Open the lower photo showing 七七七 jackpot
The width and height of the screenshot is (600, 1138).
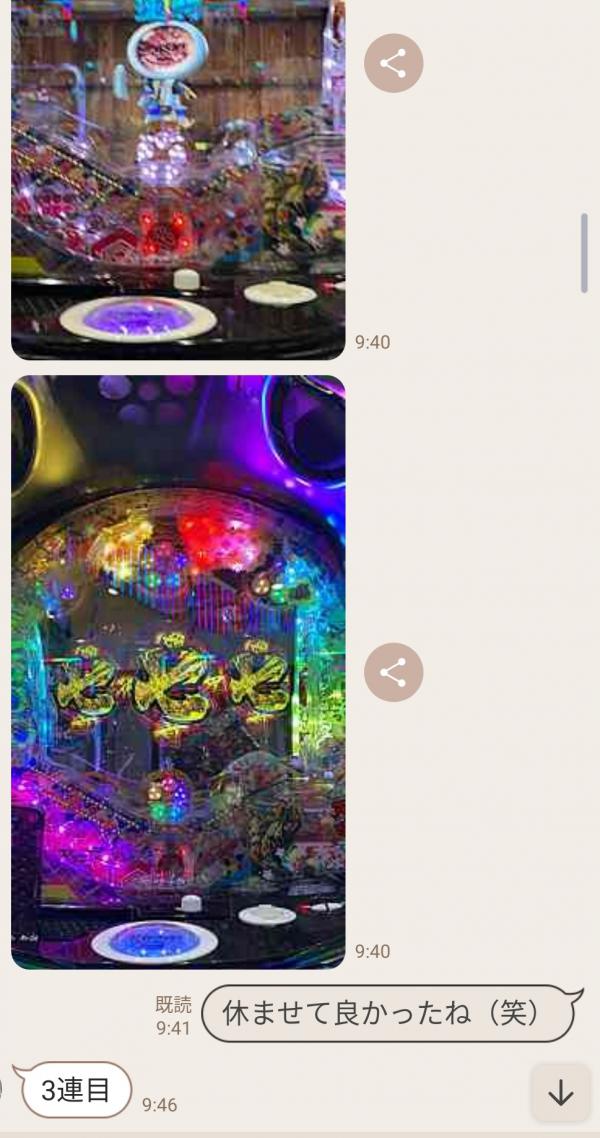click(x=178, y=672)
